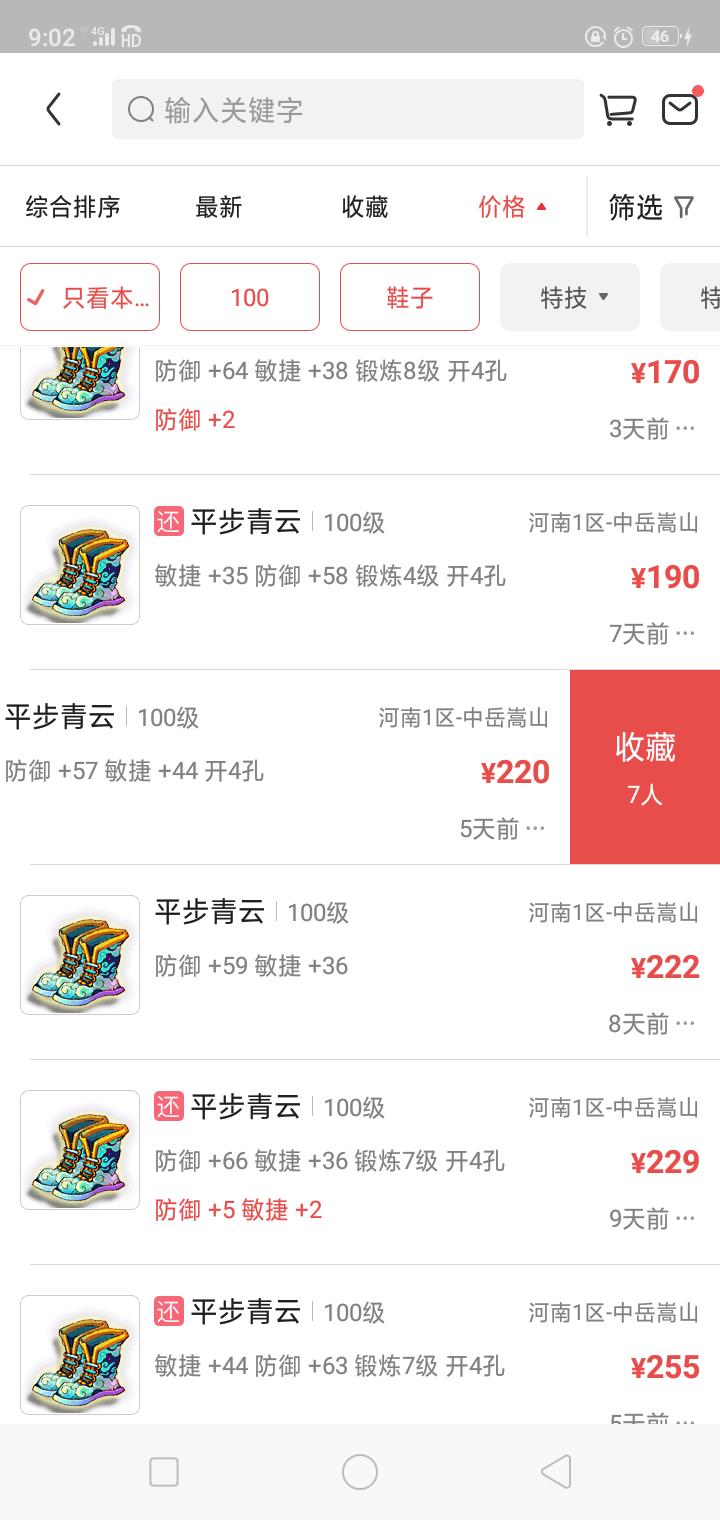Image resolution: width=720 pixels, height=1520 pixels.
Task: Open the messages envelope icon
Action: [680, 108]
